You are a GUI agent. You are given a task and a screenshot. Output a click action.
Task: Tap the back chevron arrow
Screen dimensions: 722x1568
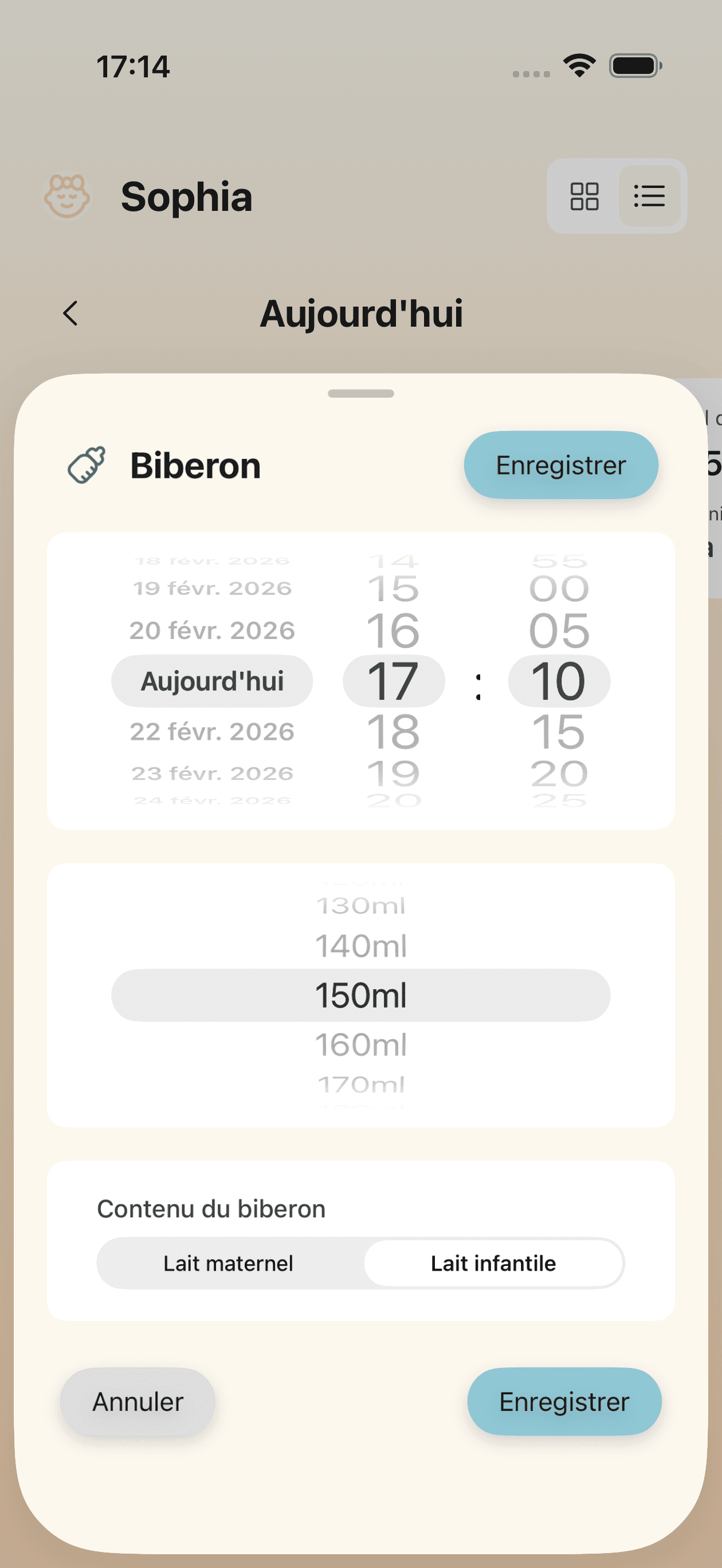pyautogui.click(x=70, y=313)
